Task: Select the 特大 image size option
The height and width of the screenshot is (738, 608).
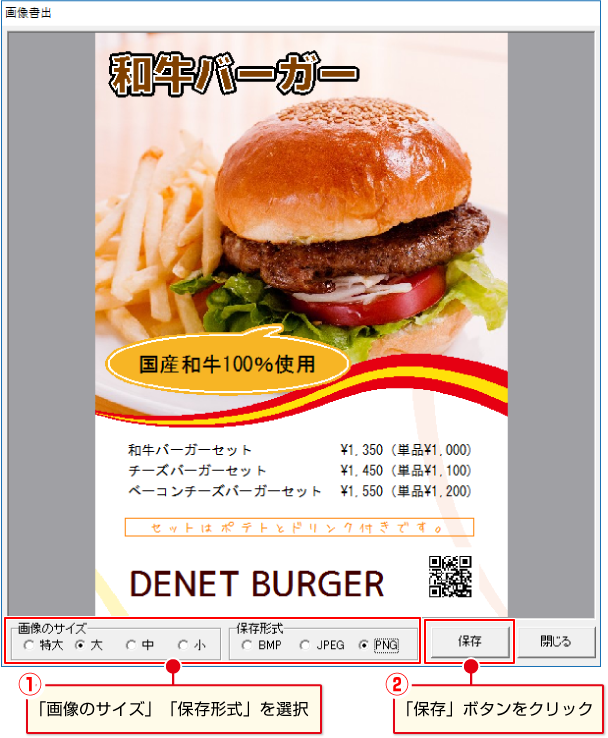Action: tap(28, 646)
